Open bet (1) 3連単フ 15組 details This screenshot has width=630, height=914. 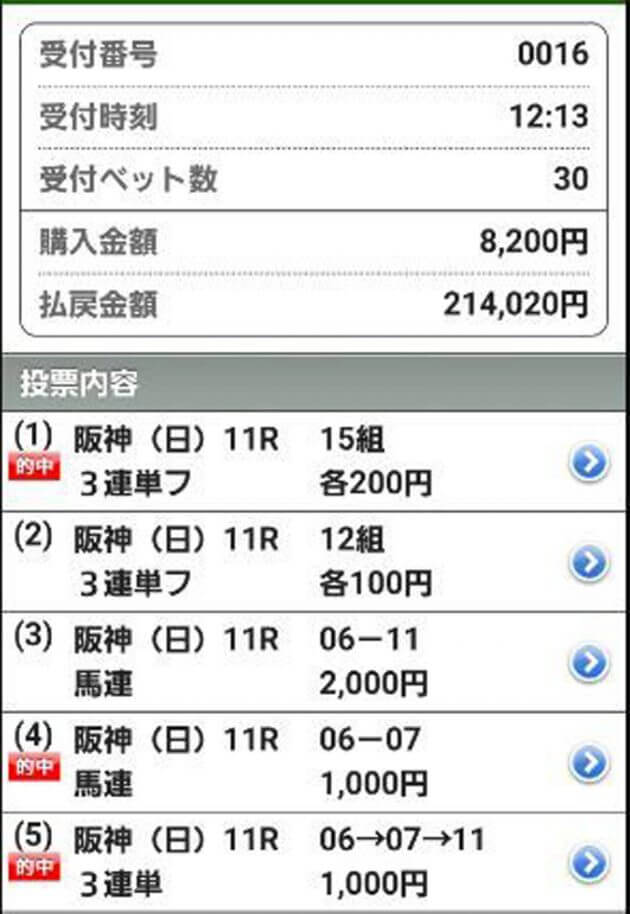tap(589, 462)
